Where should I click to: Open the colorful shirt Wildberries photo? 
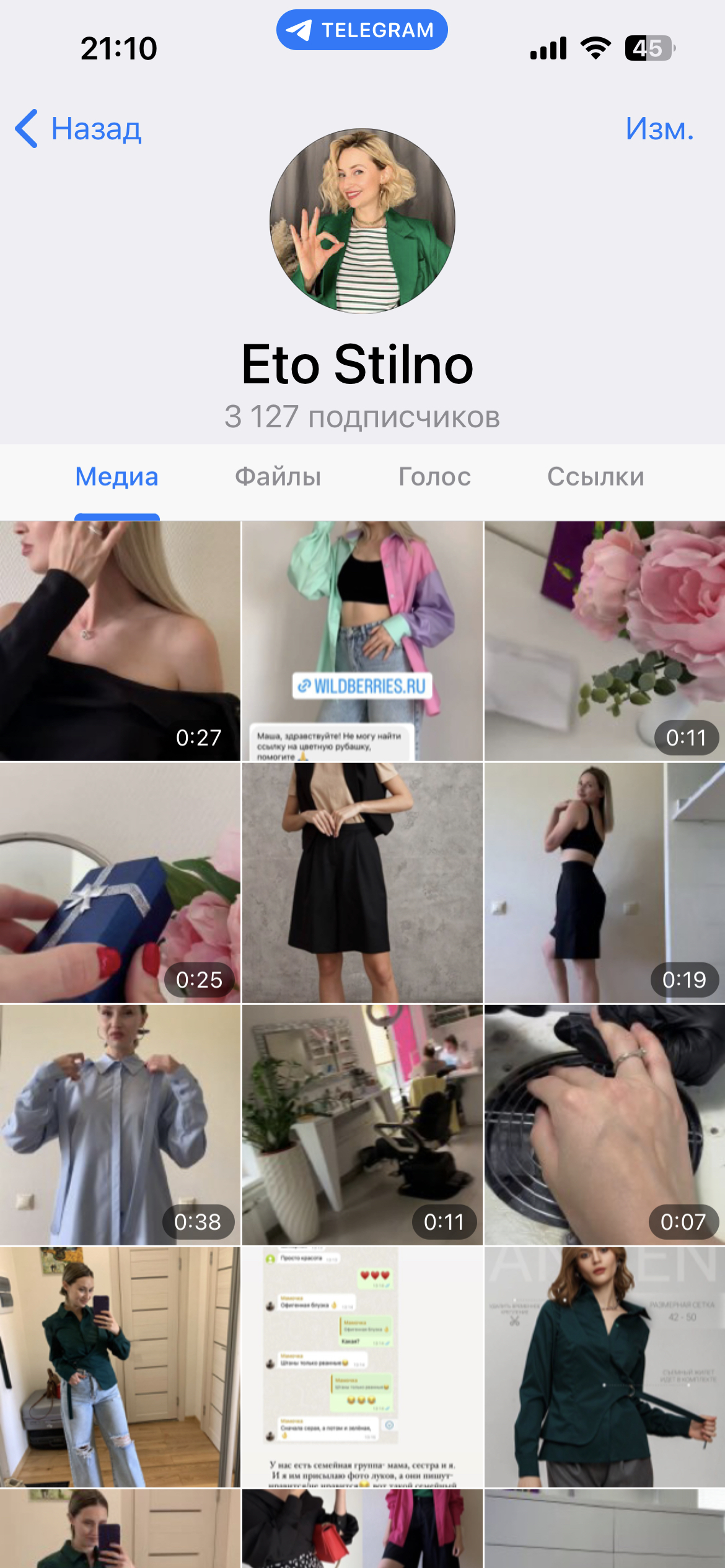tap(362, 640)
